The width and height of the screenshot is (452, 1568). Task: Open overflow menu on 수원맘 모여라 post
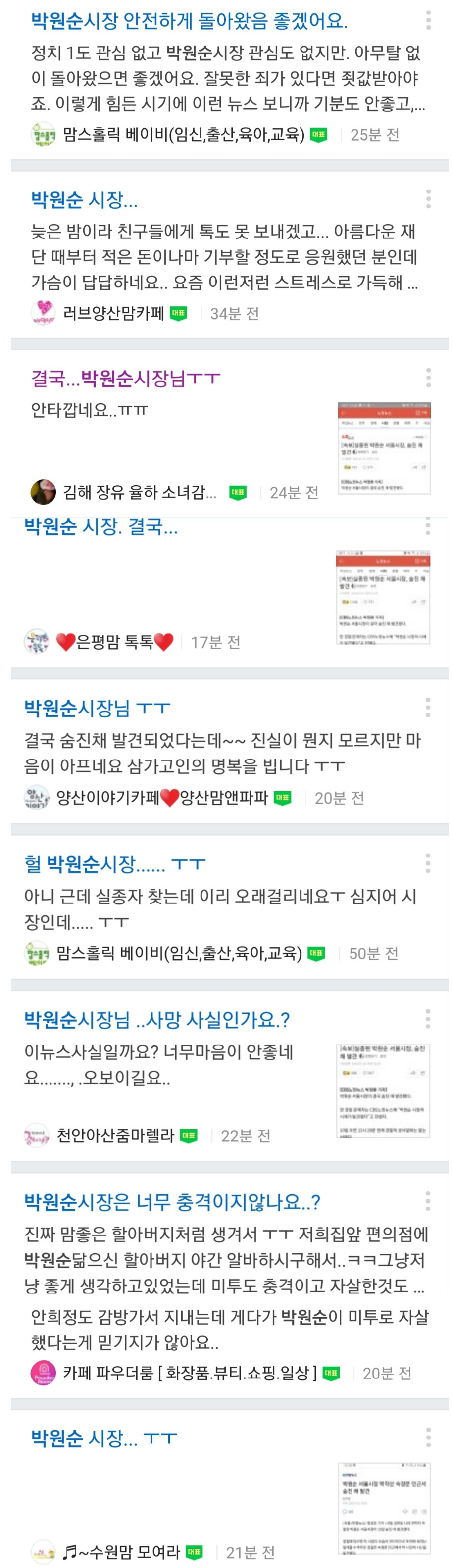(x=428, y=1438)
